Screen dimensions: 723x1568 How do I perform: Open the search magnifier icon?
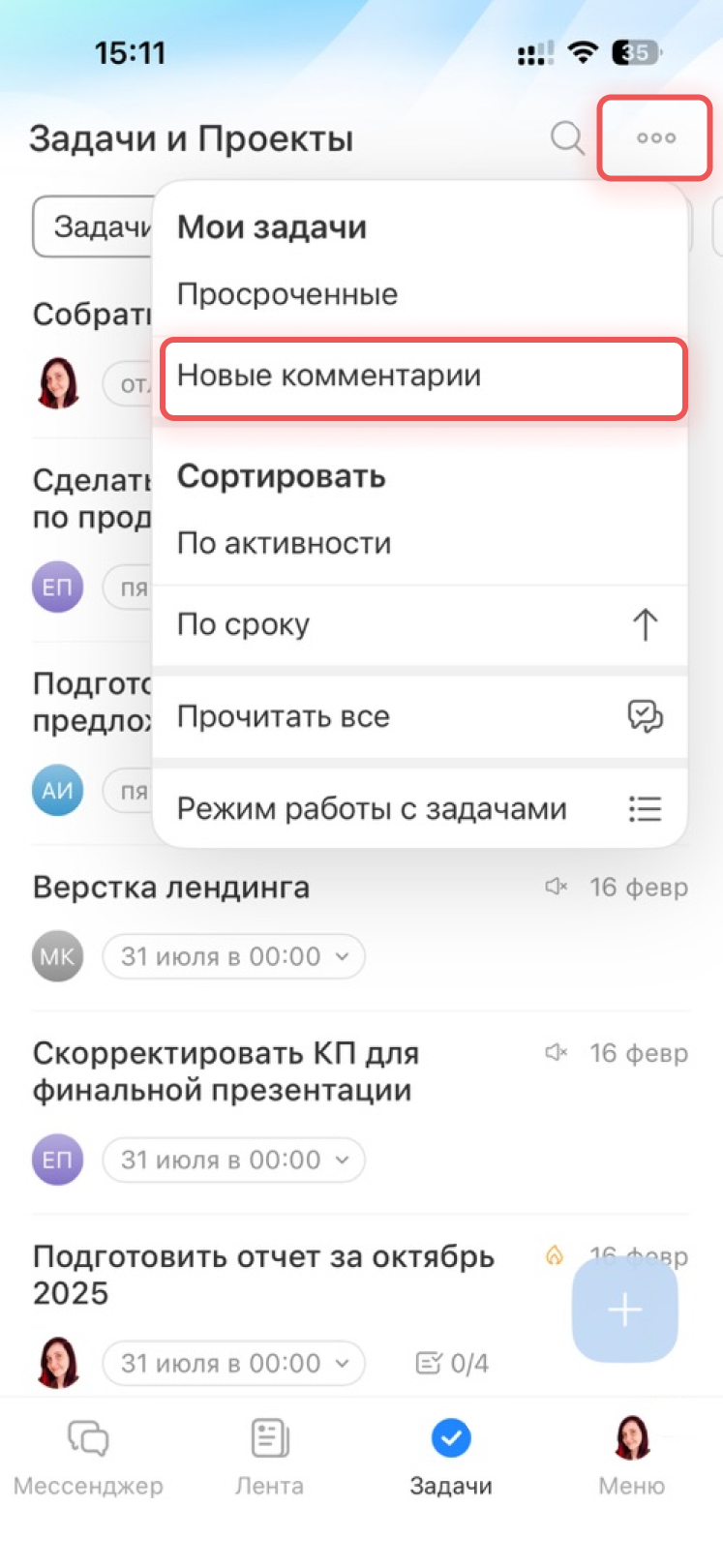pos(567,138)
